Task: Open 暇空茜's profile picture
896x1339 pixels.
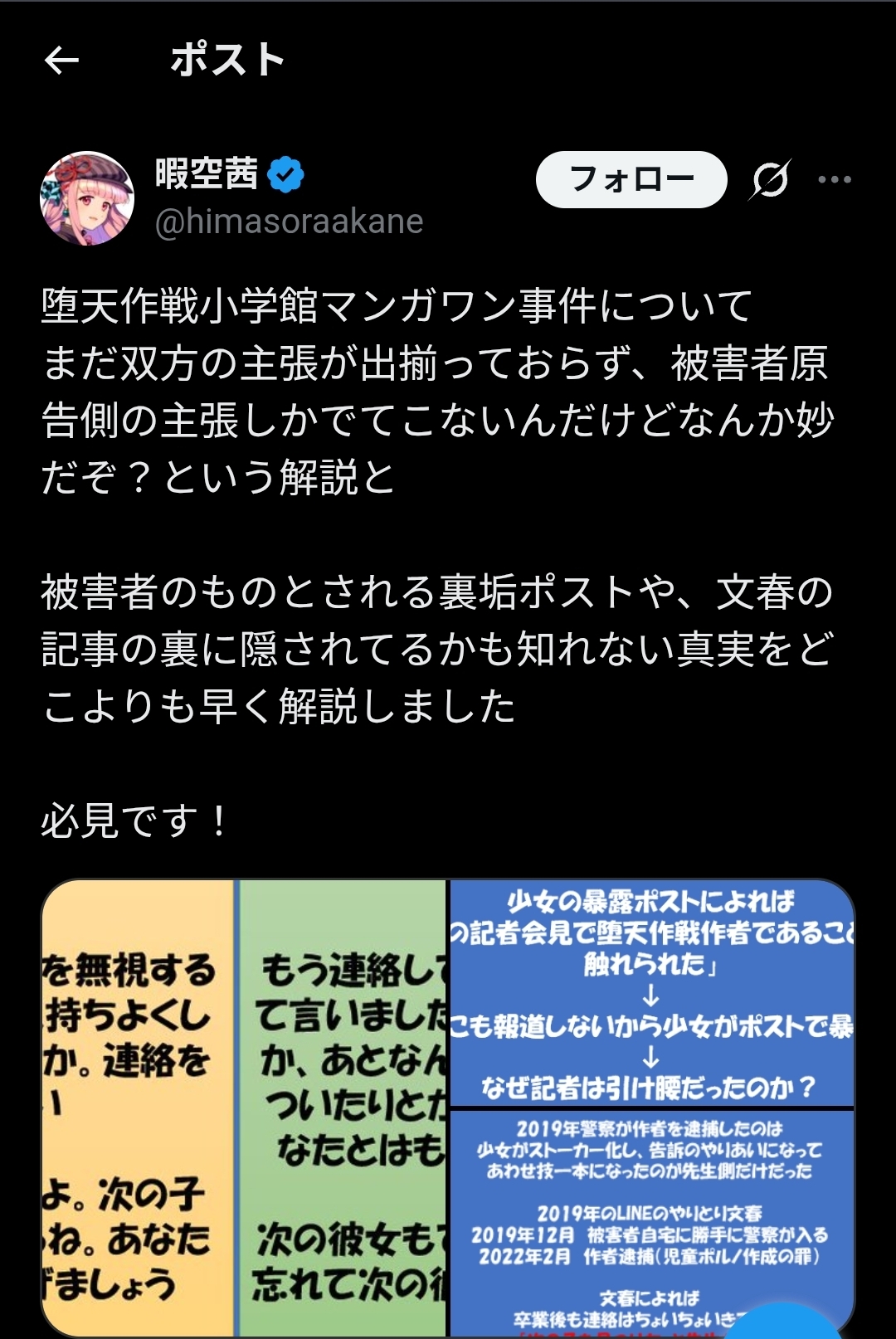Action: [x=87, y=198]
